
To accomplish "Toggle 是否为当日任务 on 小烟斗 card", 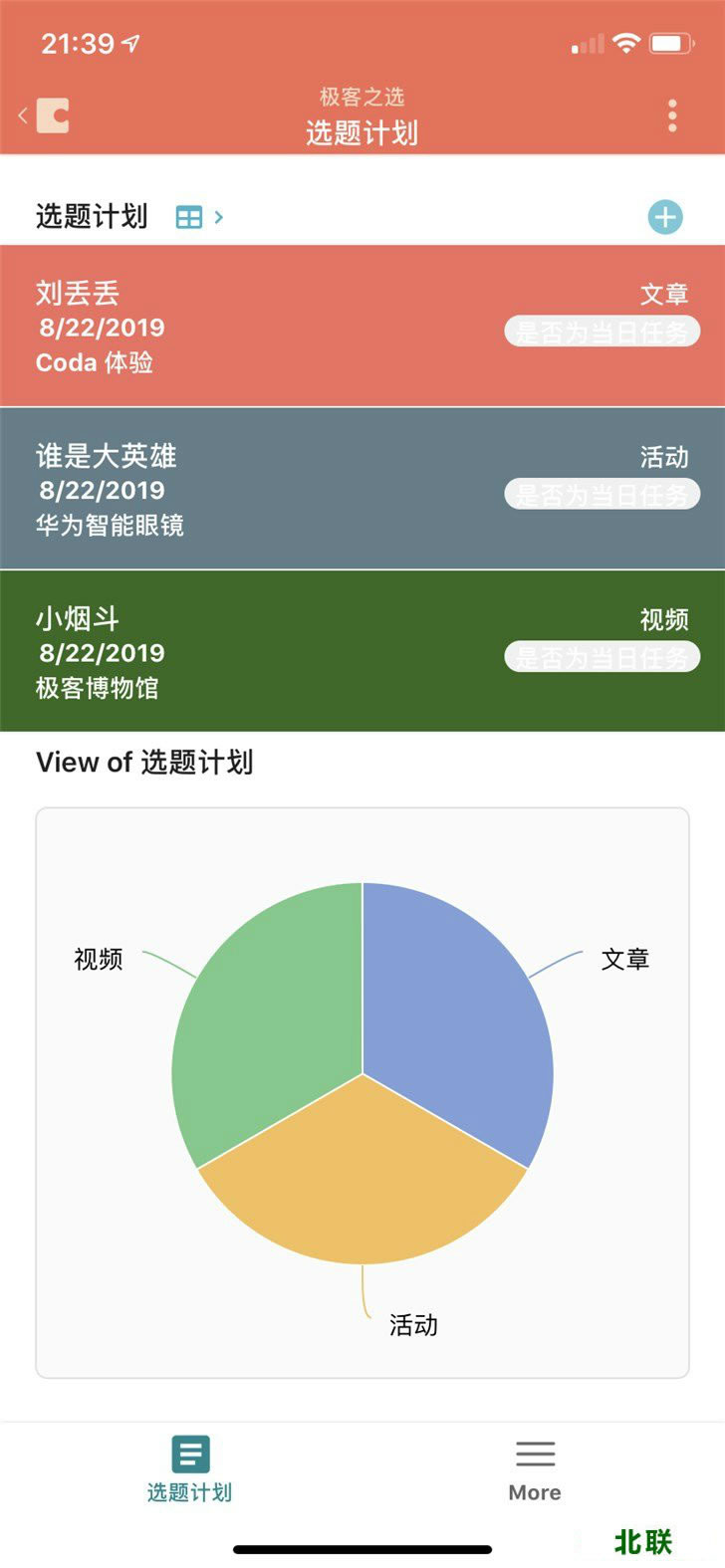I will coord(602,657).
